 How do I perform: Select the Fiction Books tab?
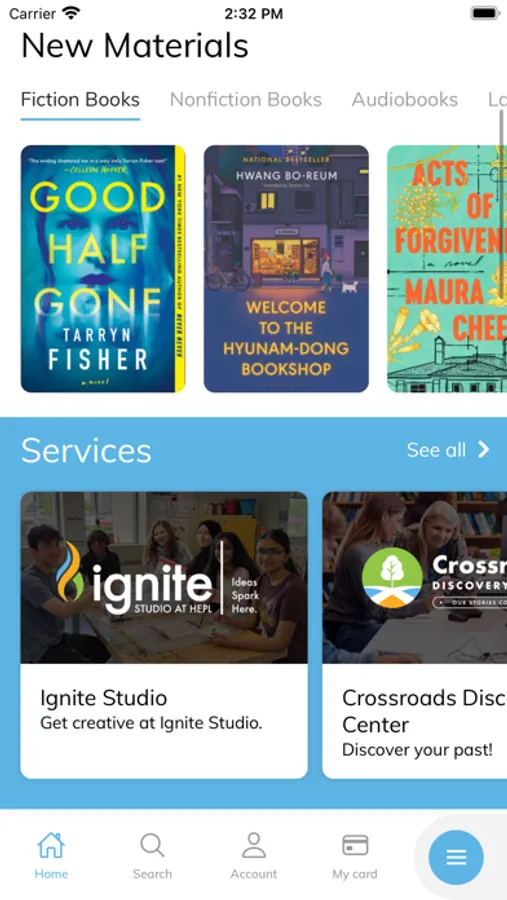click(80, 100)
